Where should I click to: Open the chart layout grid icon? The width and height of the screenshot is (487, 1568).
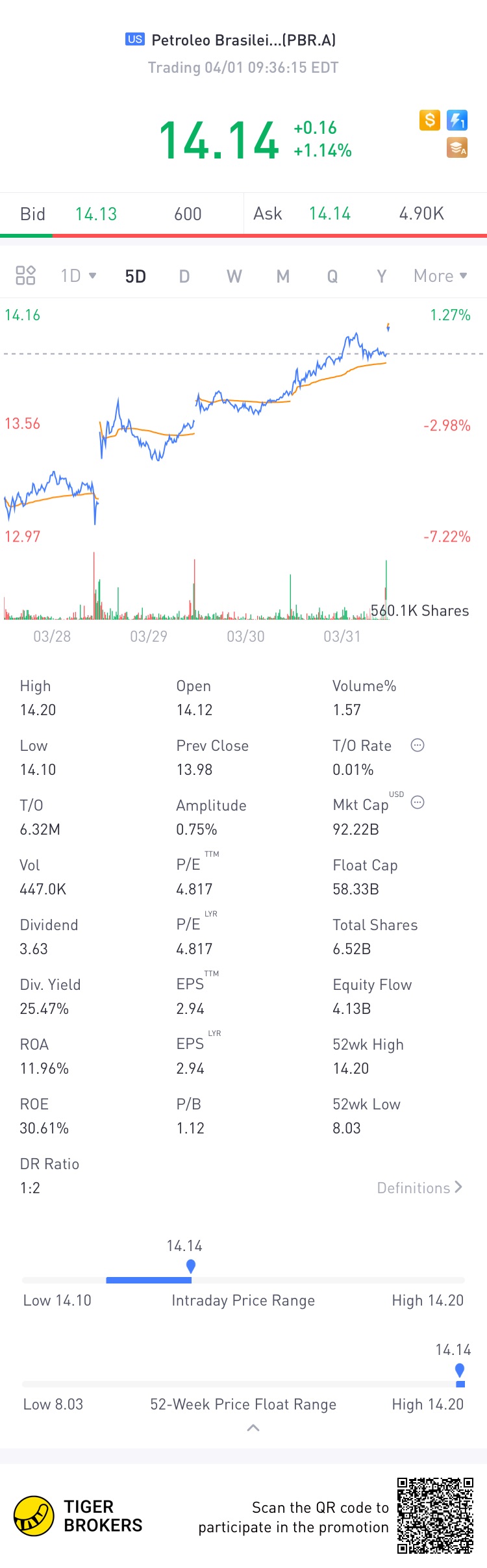(25, 275)
